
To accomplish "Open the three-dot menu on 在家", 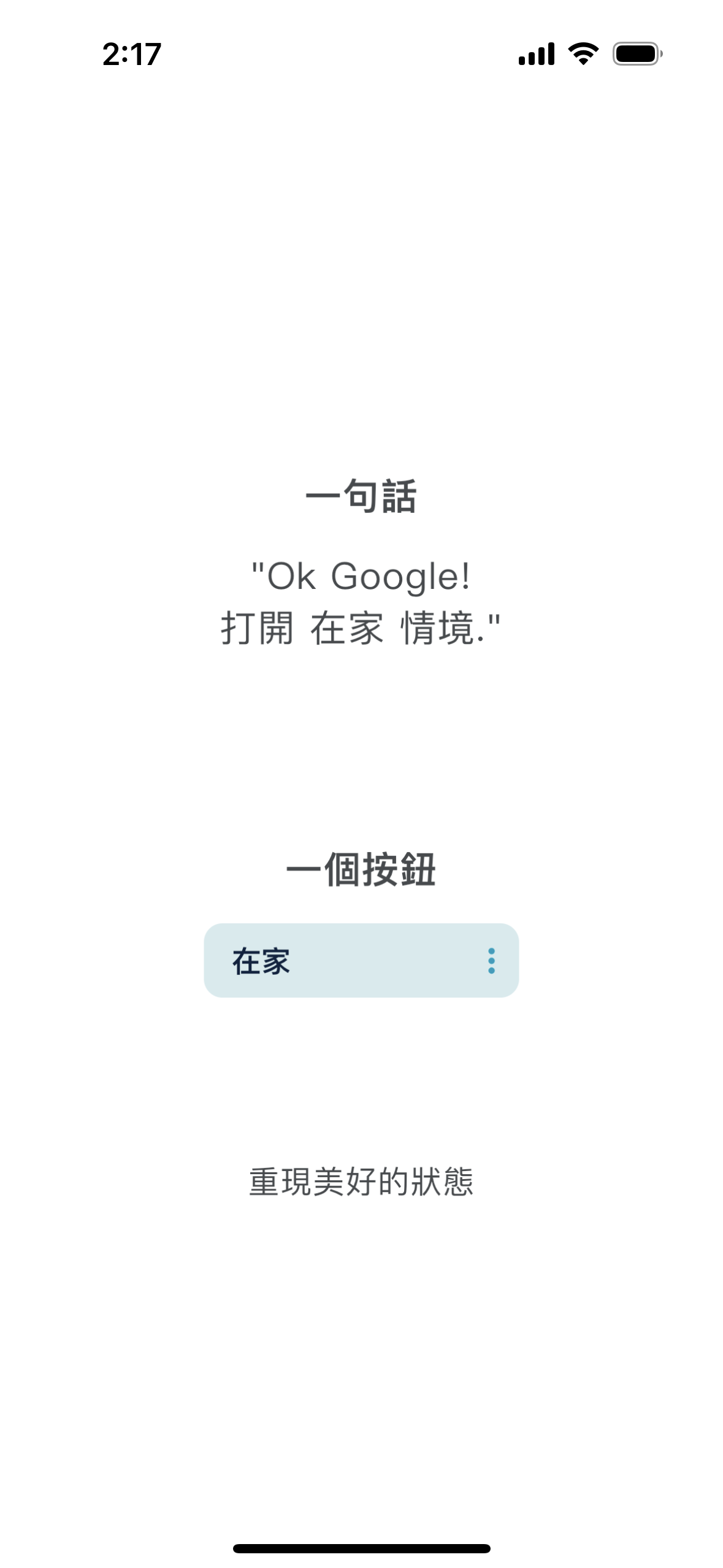I will click(x=491, y=961).
